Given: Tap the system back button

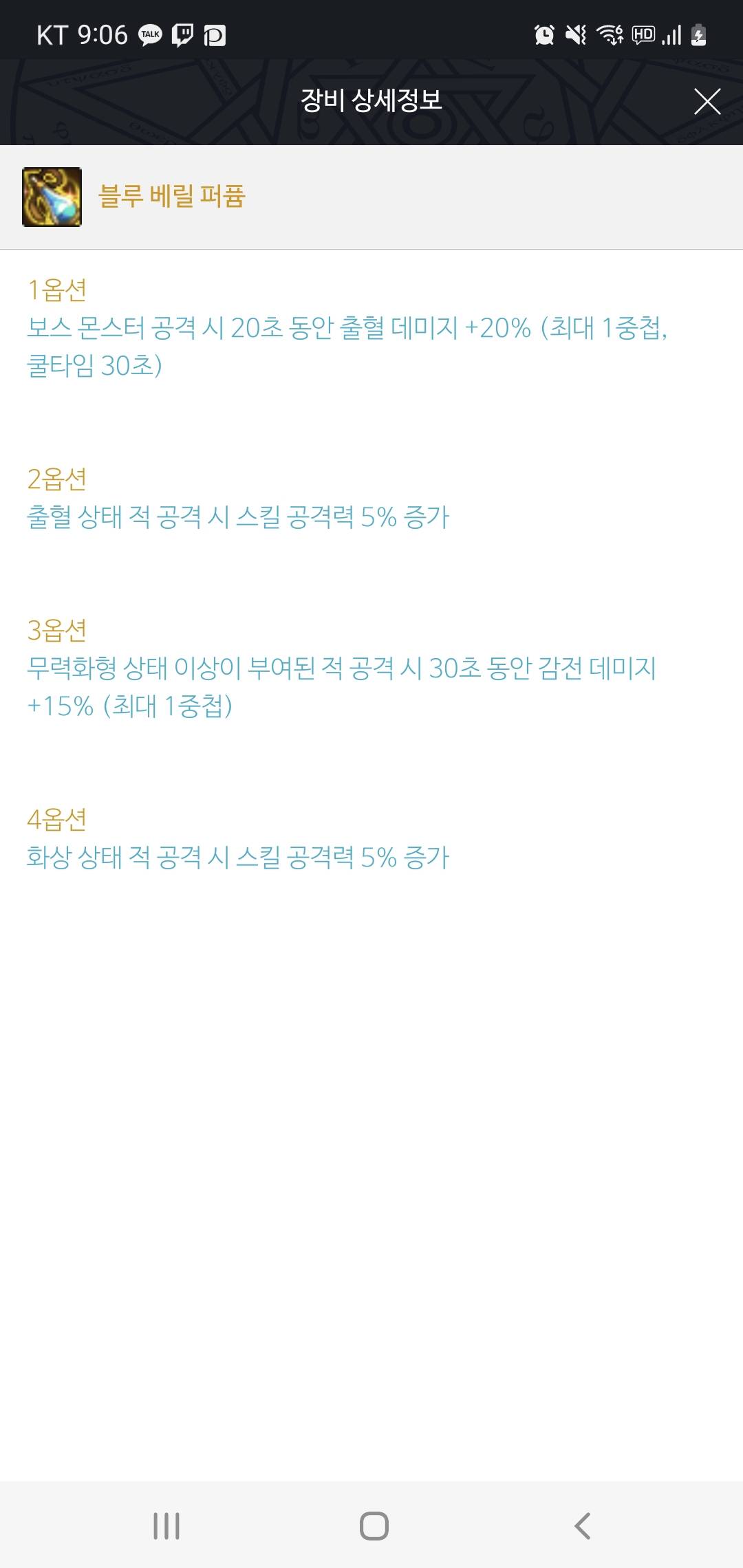Looking at the screenshot, I should click(582, 1525).
